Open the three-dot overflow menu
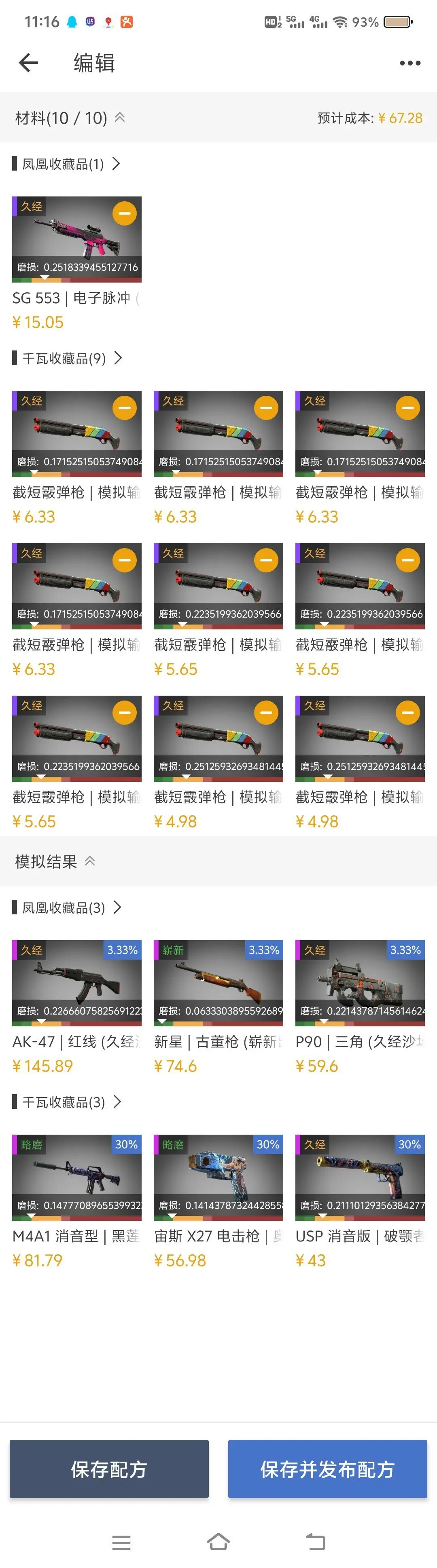Viewport: 437px width, 1568px height. pyautogui.click(x=409, y=63)
